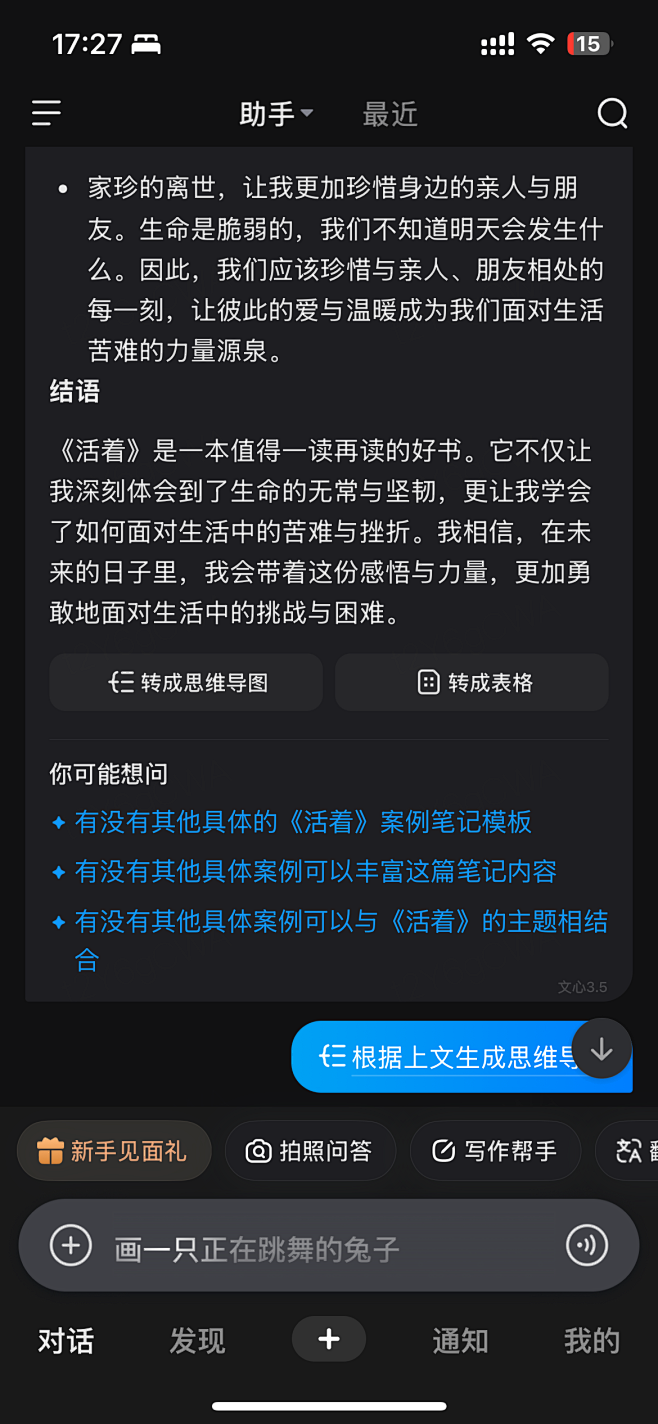658x1424 pixels.
Task: Tap the center plus button in bottom bar
Action: coord(329,1339)
